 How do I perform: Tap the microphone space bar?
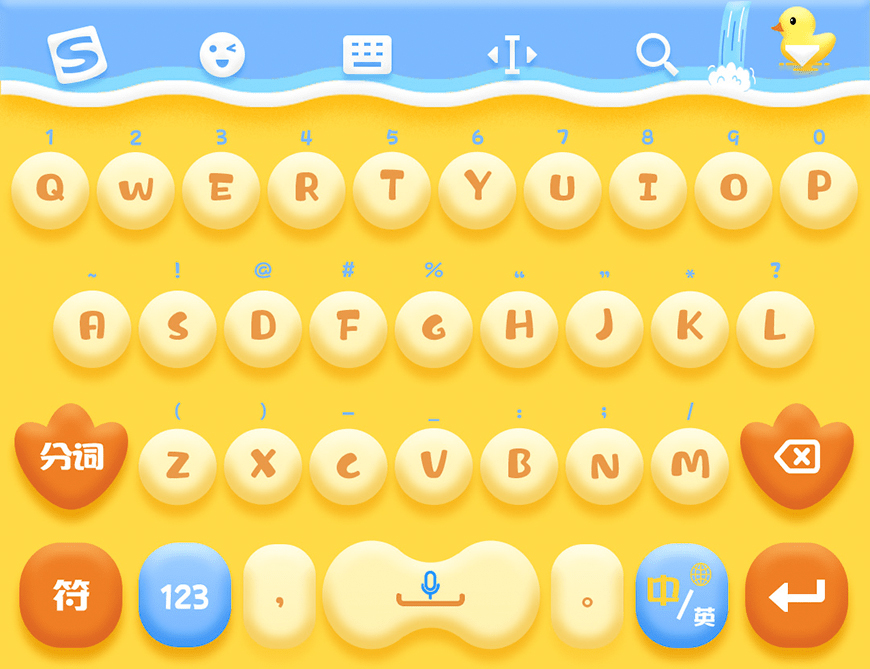pos(431,595)
